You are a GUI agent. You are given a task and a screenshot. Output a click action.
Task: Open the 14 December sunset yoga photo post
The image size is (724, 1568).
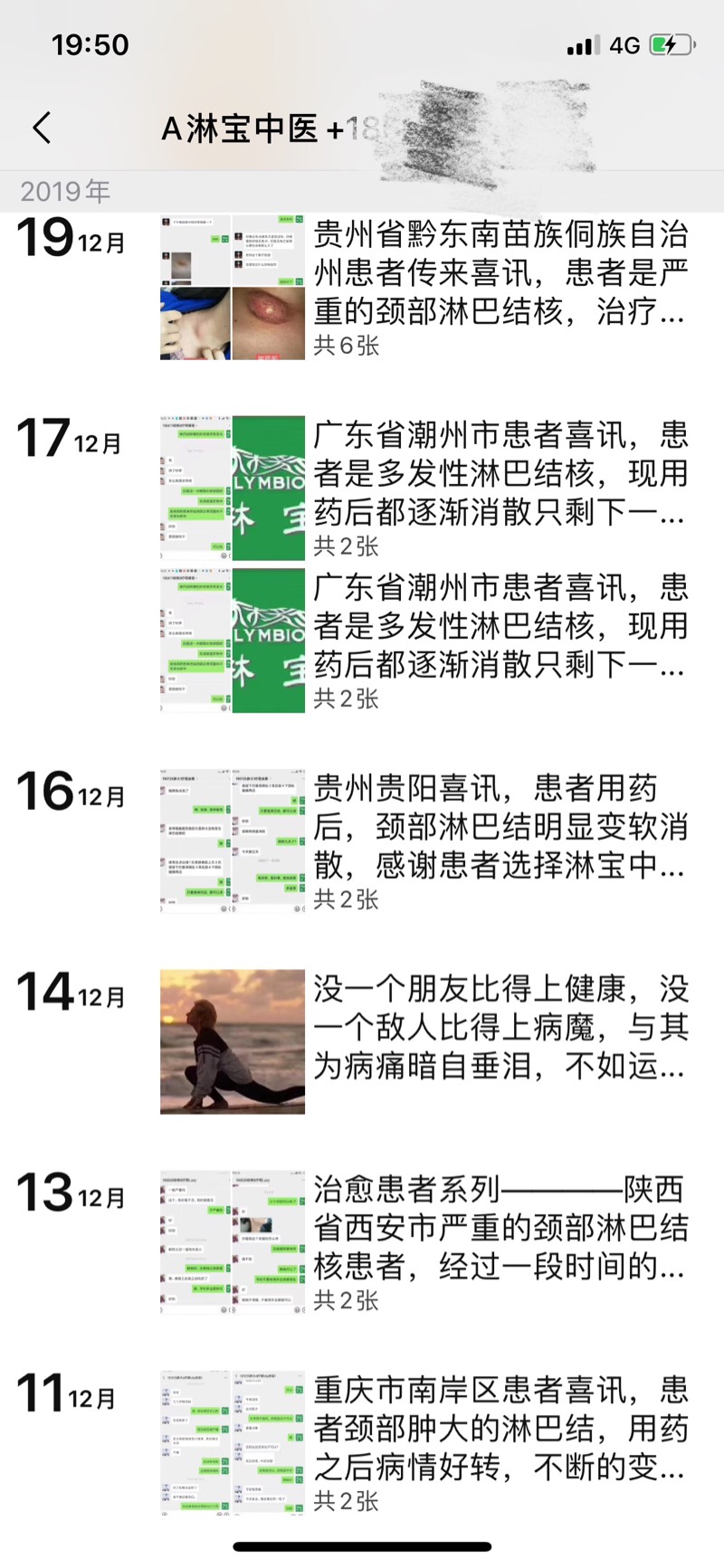(x=500, y=1028)
